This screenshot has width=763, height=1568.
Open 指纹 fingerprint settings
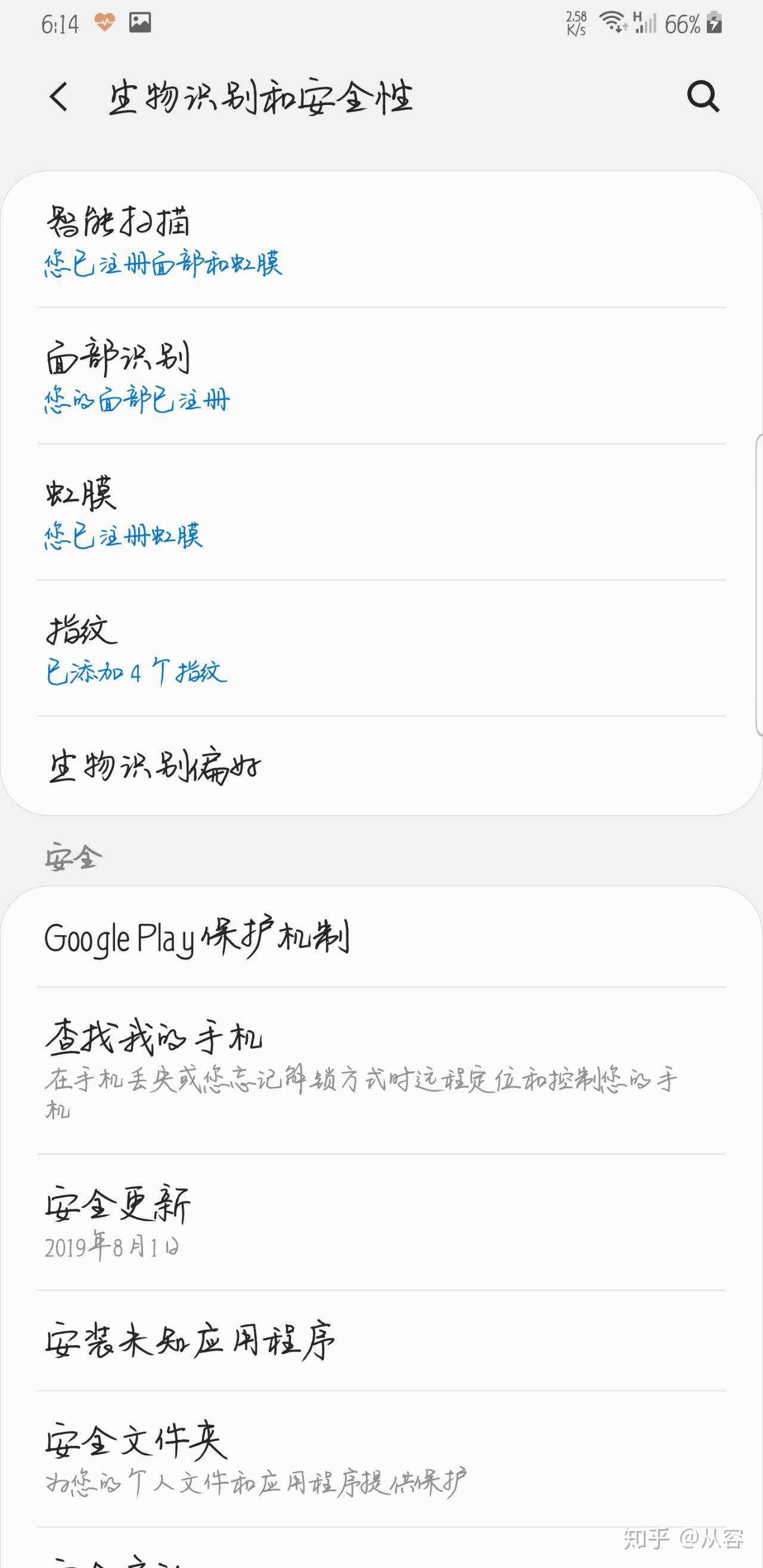(381, 649)
